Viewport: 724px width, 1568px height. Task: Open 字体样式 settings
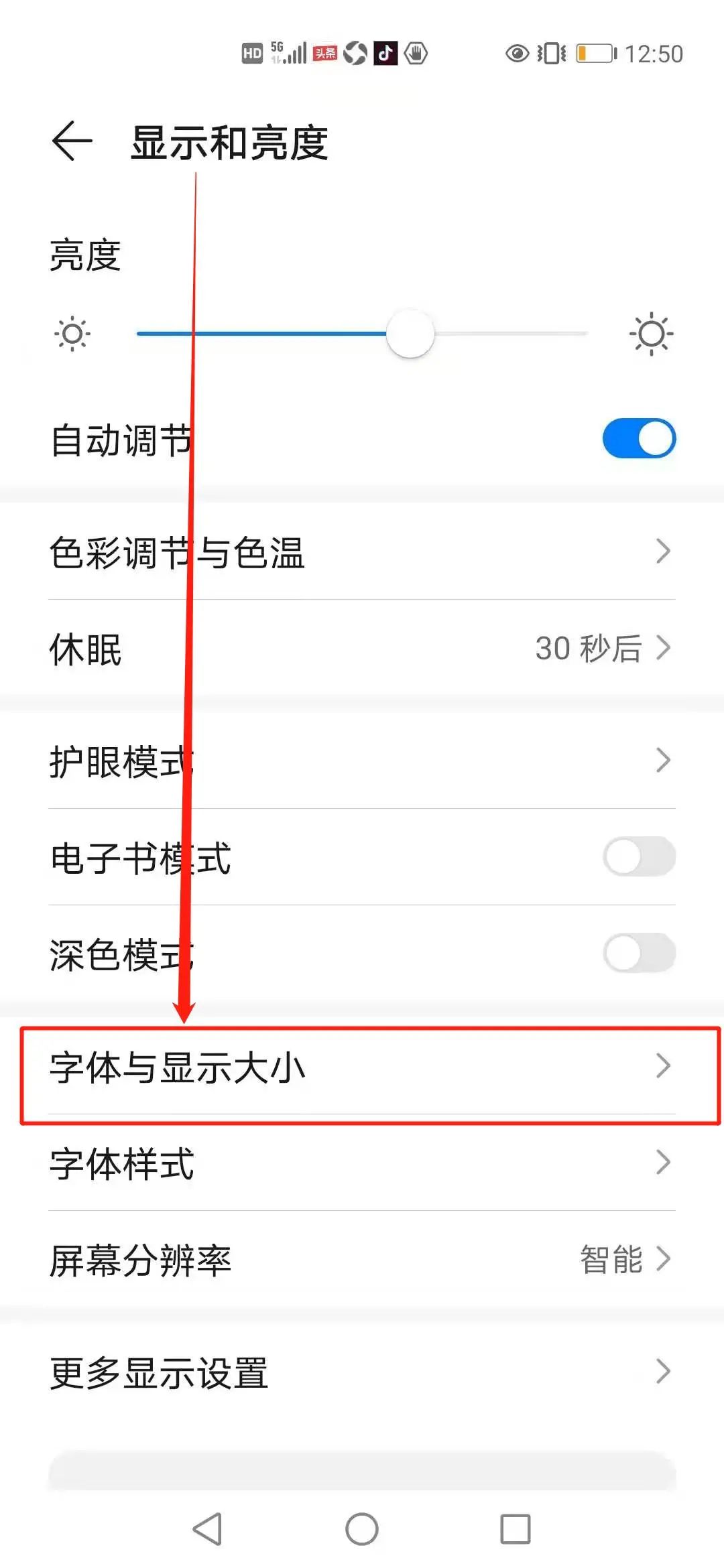362,1163
